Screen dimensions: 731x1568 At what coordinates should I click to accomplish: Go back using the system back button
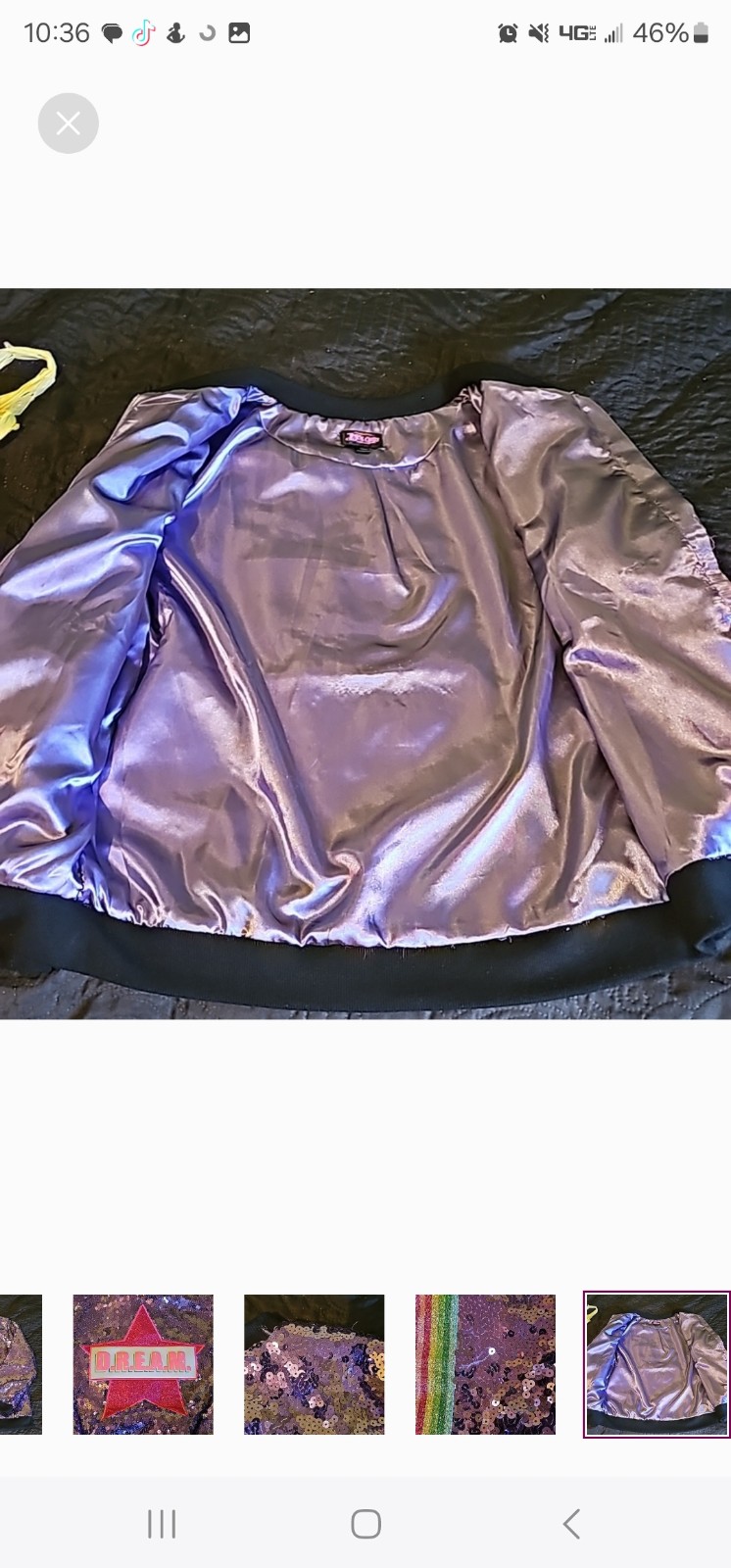coord(571,1524)
